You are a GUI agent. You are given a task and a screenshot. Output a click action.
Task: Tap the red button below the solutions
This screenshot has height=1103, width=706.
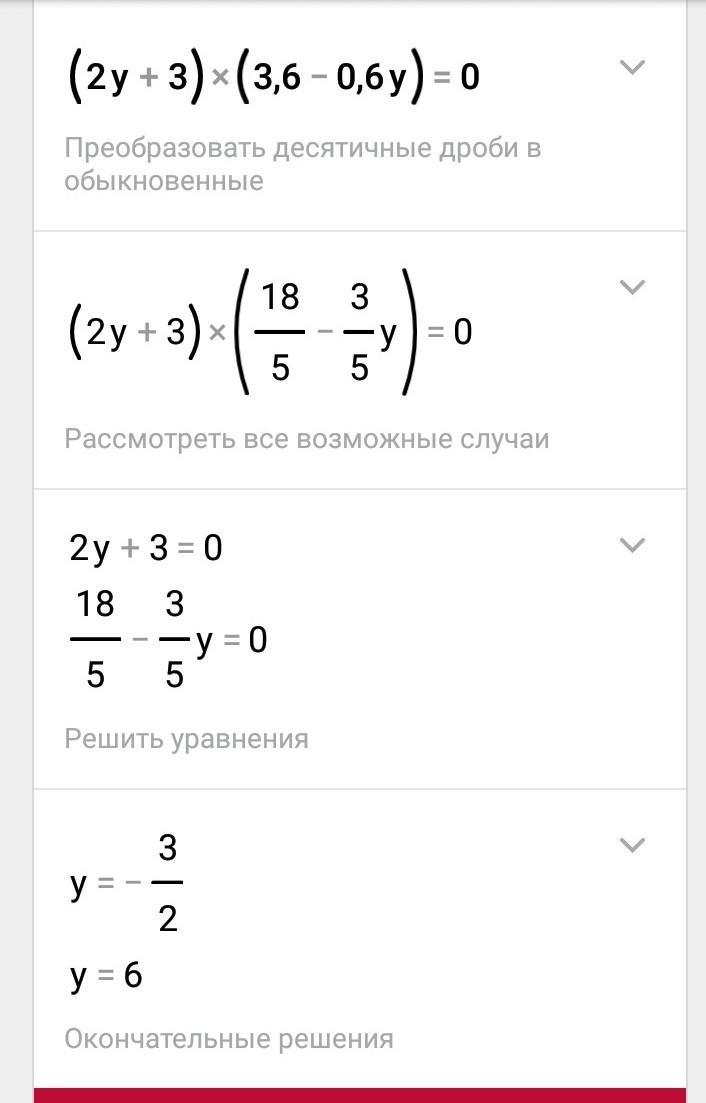(360, 1095)
